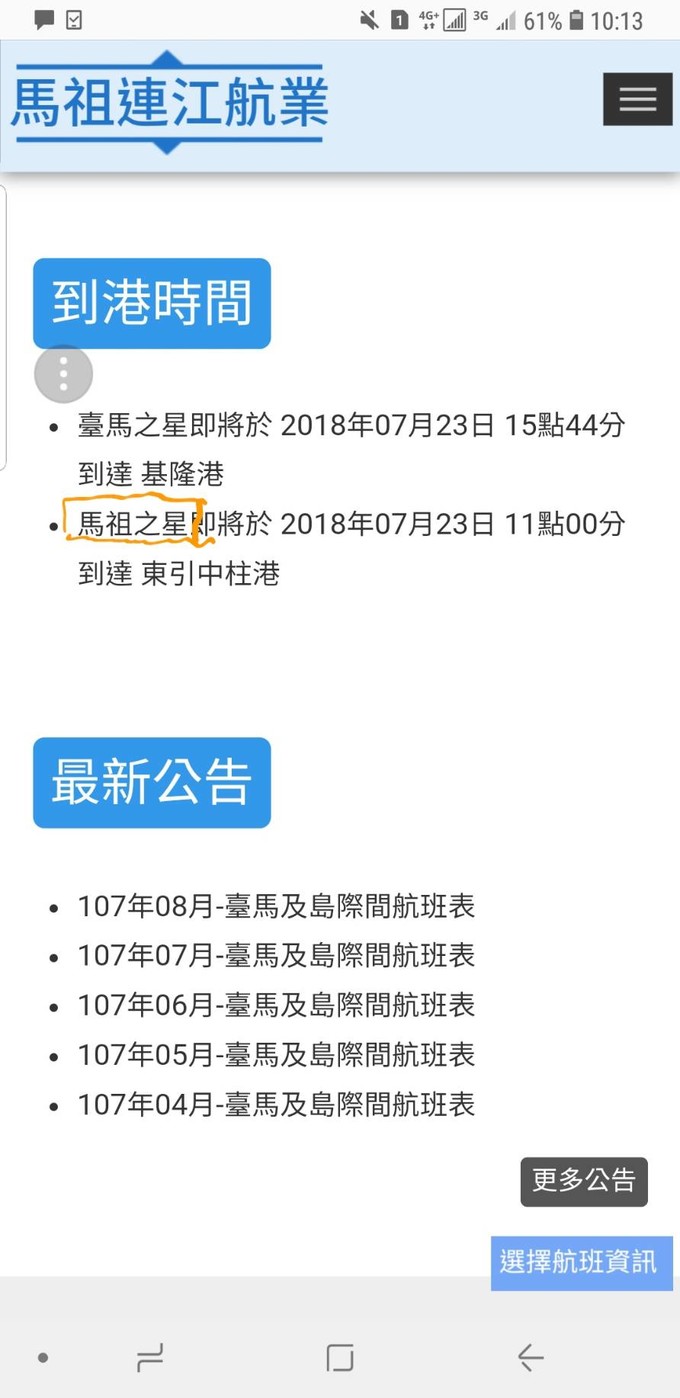Open the 107年05月 臺馬及島際間航班表 announcement
Viewport: 680px width, 1398px height.
click(276, 1055)
